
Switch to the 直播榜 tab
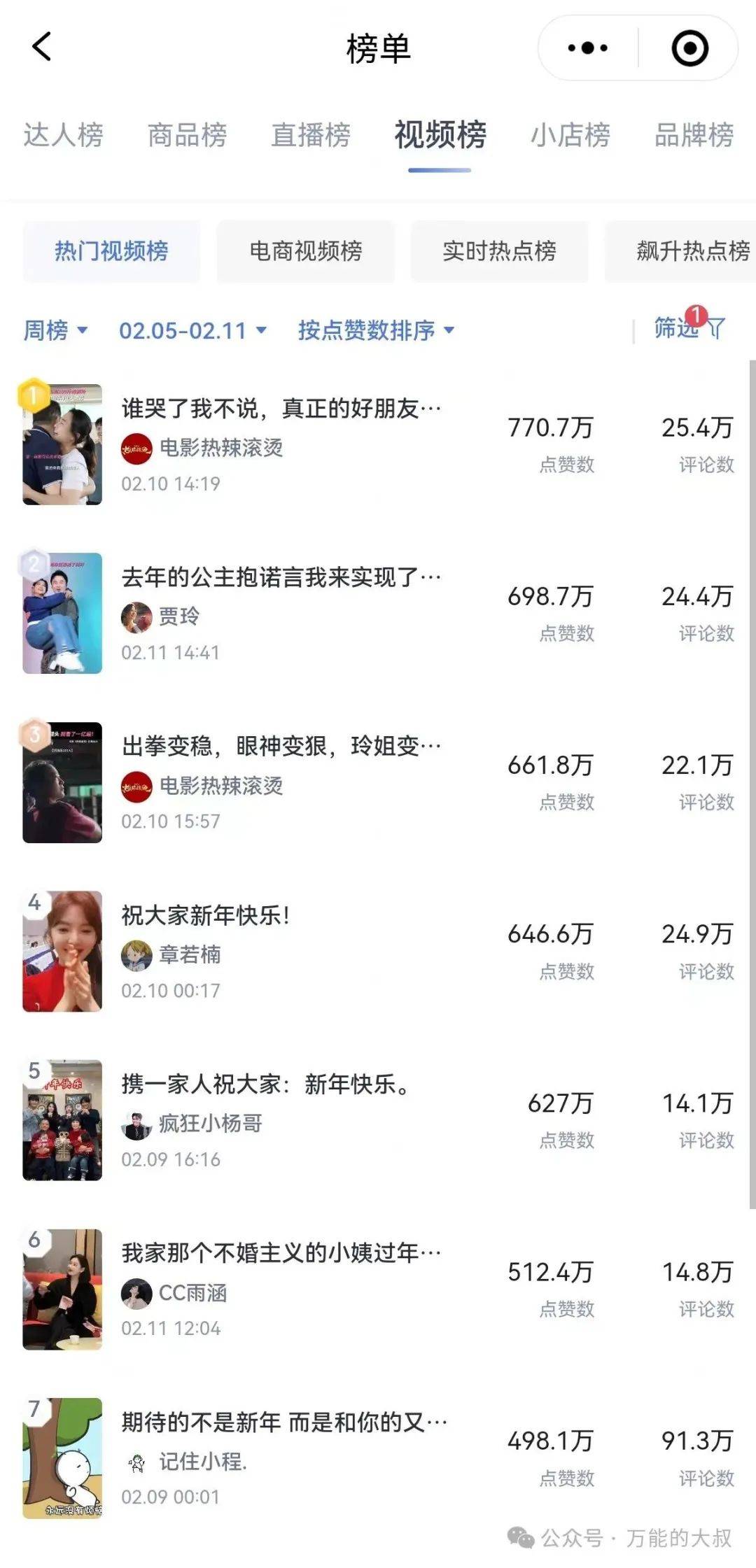311,135
